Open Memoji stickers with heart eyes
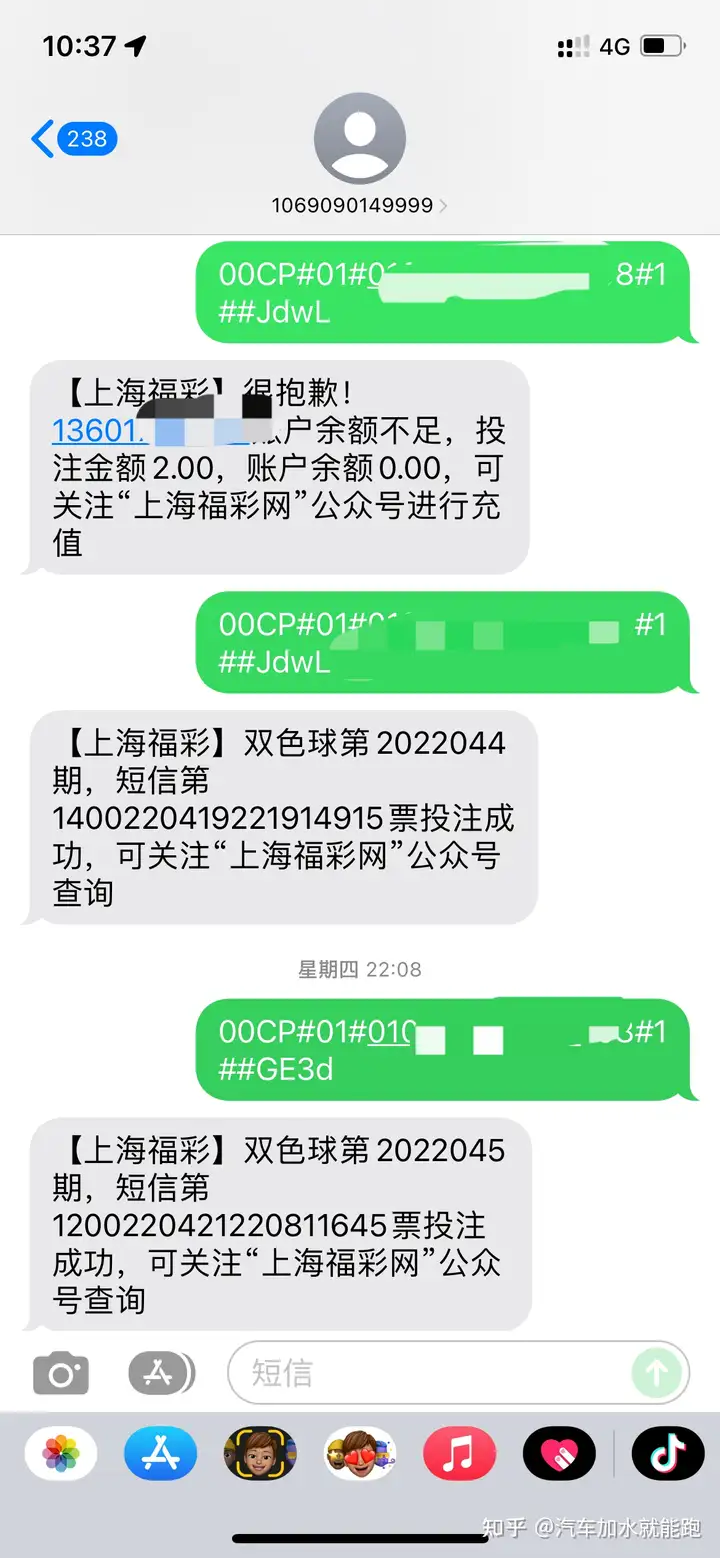This screenshot has height=1558, width=720. (x=360, y=1454)
